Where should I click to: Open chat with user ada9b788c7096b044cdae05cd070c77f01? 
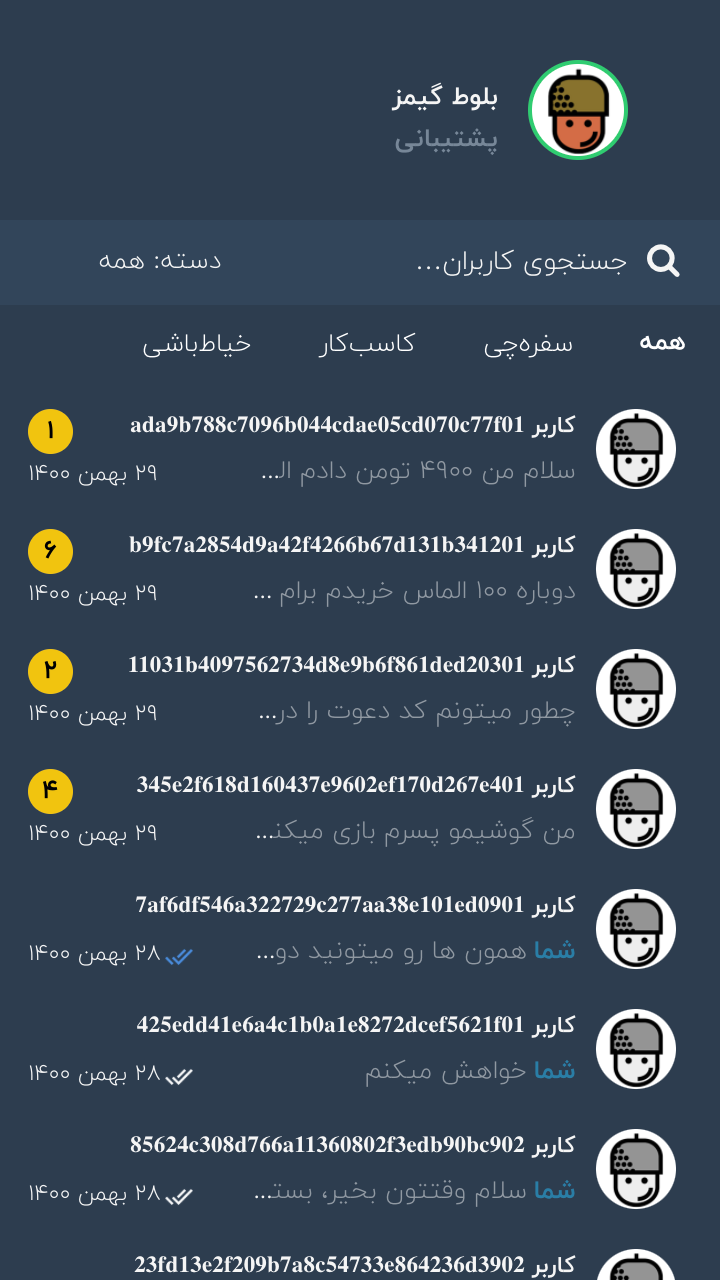point(360,449)
